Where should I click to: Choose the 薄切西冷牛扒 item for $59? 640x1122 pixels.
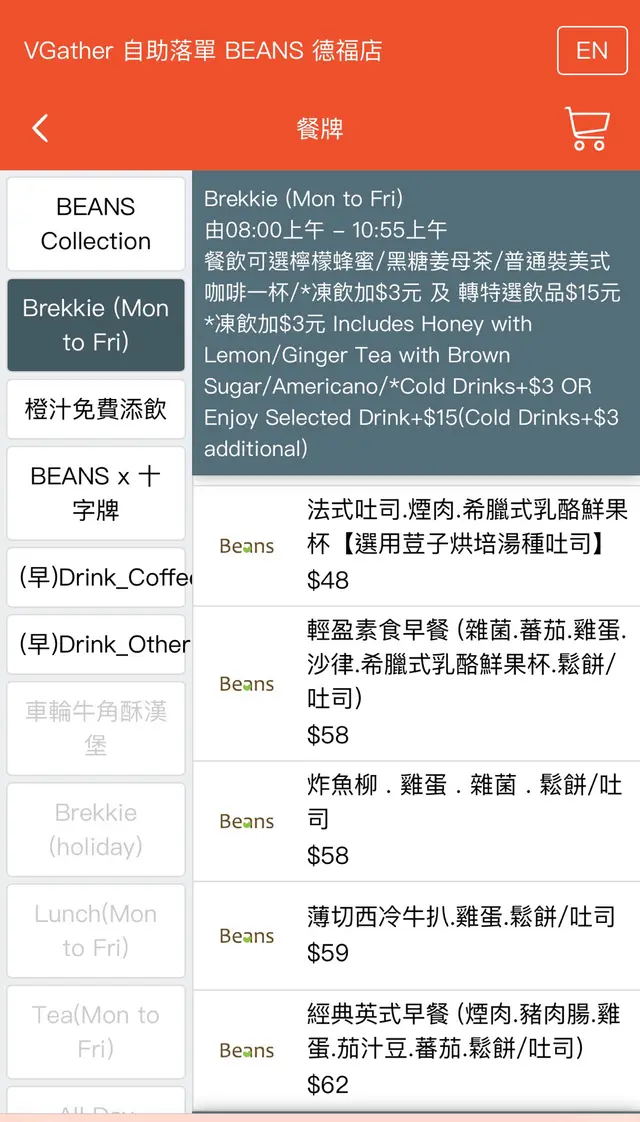point(415,935)
